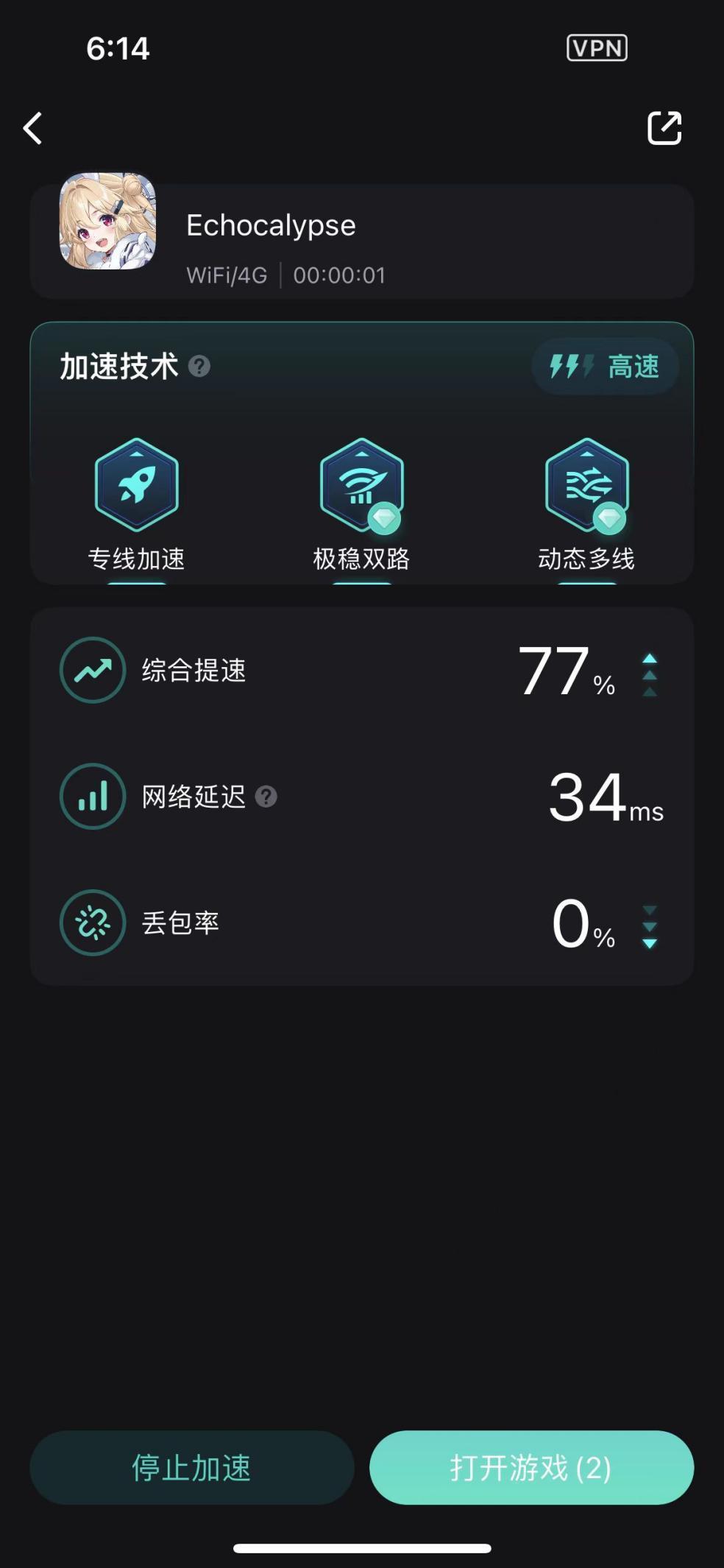The width and height of the screenshot is (724, 1568).
Task: Launch the game via 打开游戏
Action: pos(531,1467)
